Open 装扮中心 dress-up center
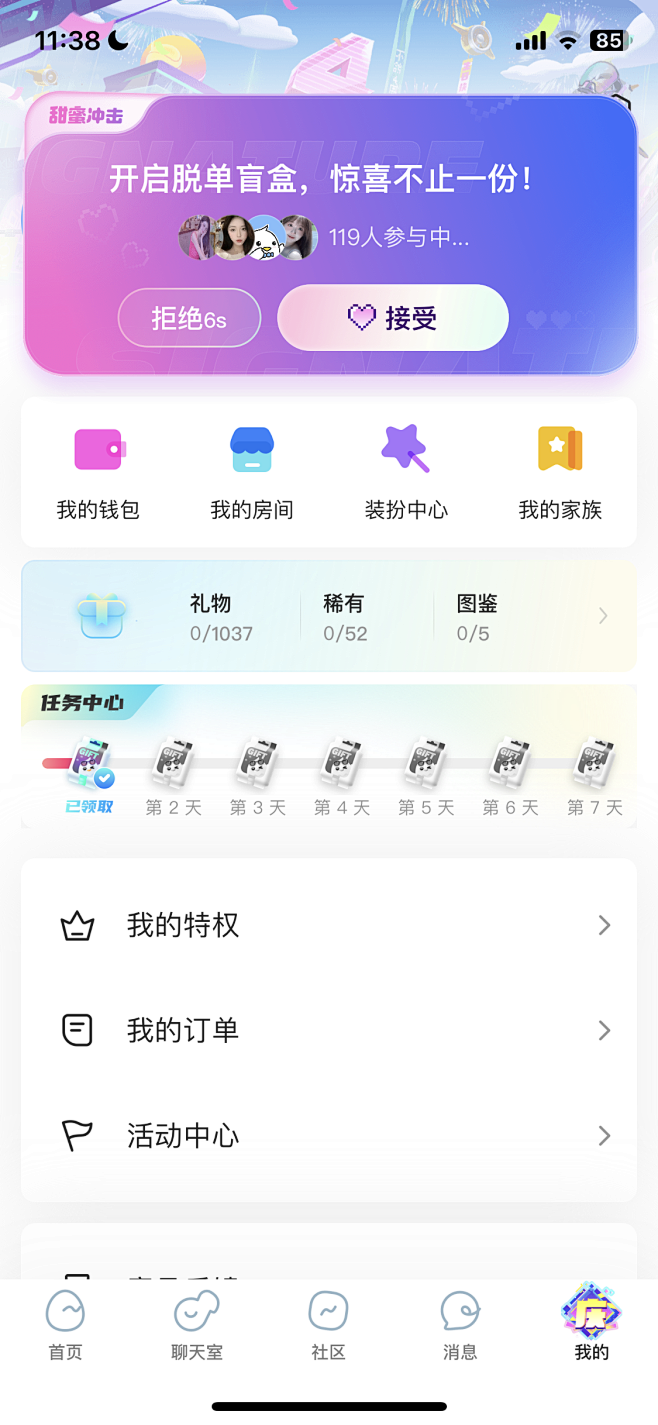The image size is (658, 1425). (406, 472)
